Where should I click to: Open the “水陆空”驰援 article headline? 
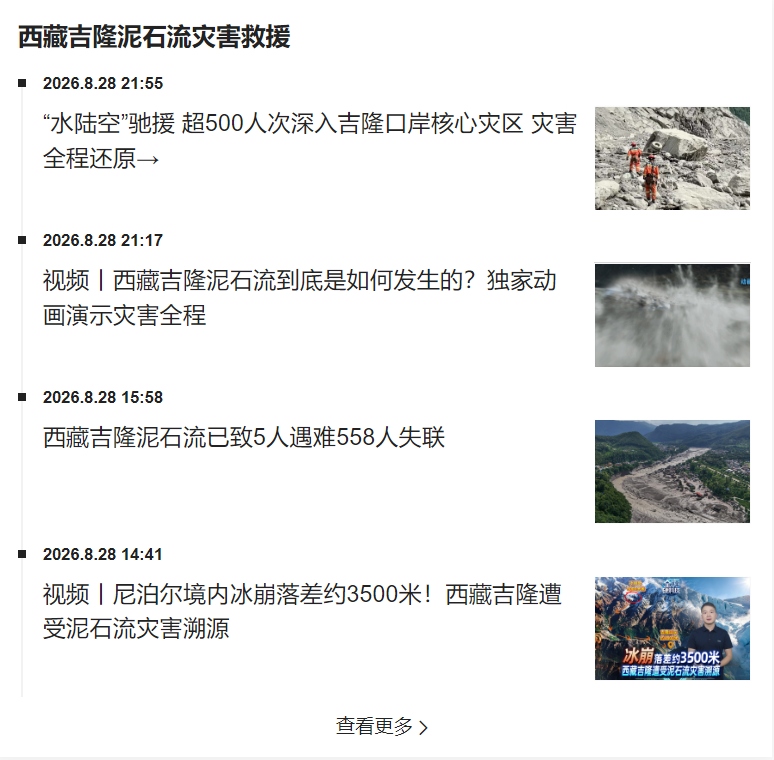click(x=310, y=141)
